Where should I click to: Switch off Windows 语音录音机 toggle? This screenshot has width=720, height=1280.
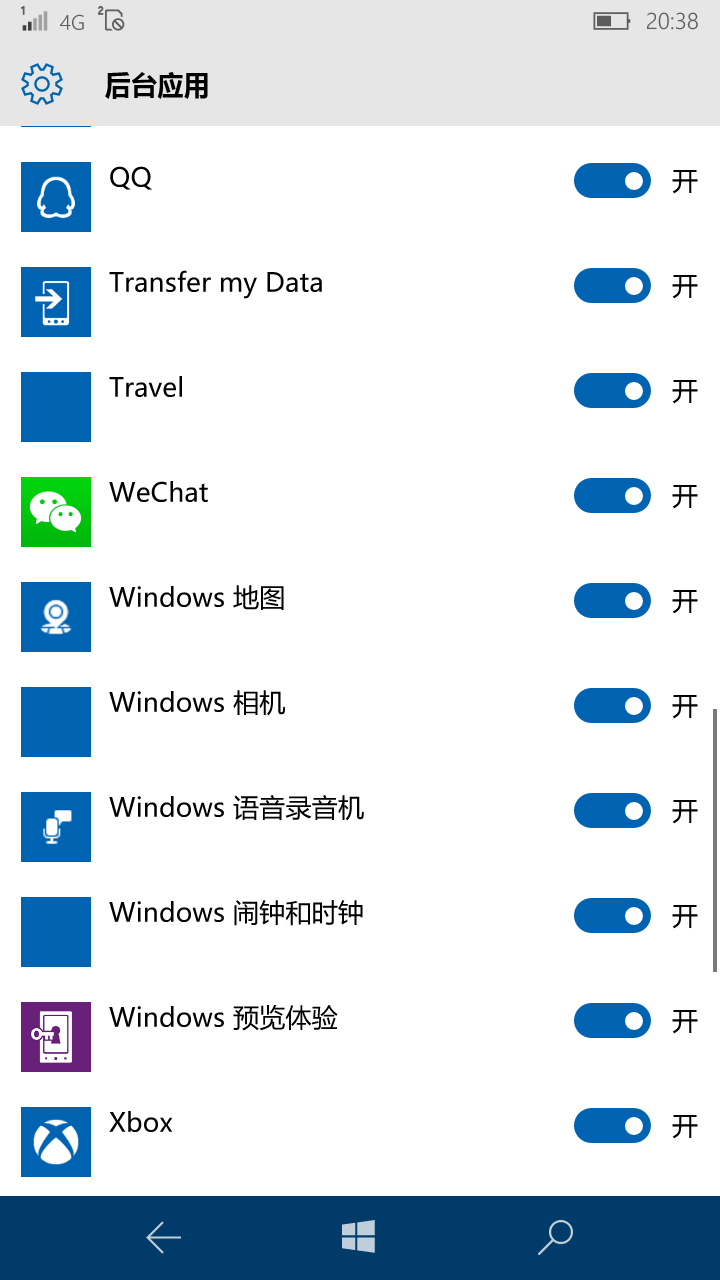pos(612,811)
